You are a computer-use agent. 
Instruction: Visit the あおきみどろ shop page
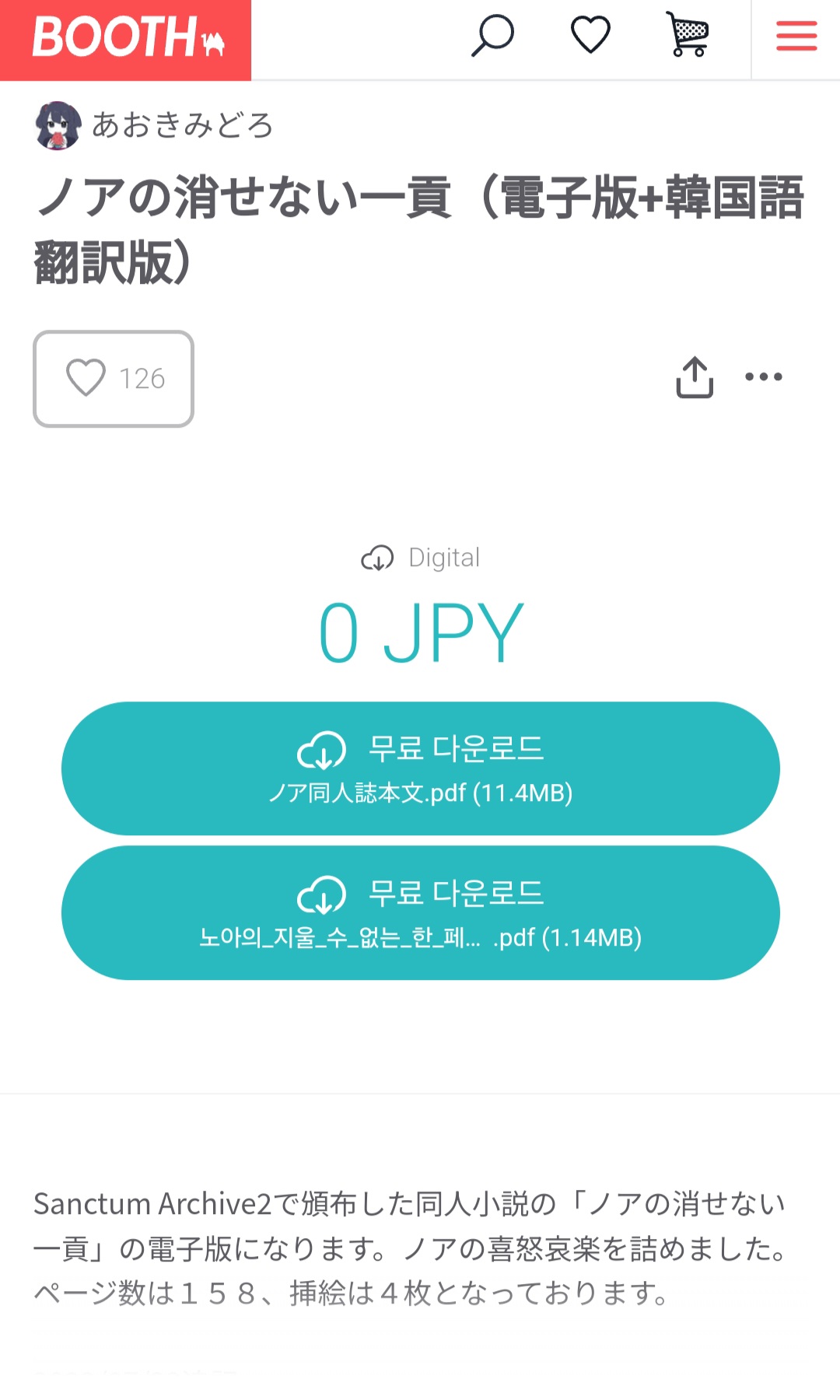point(181,125)
